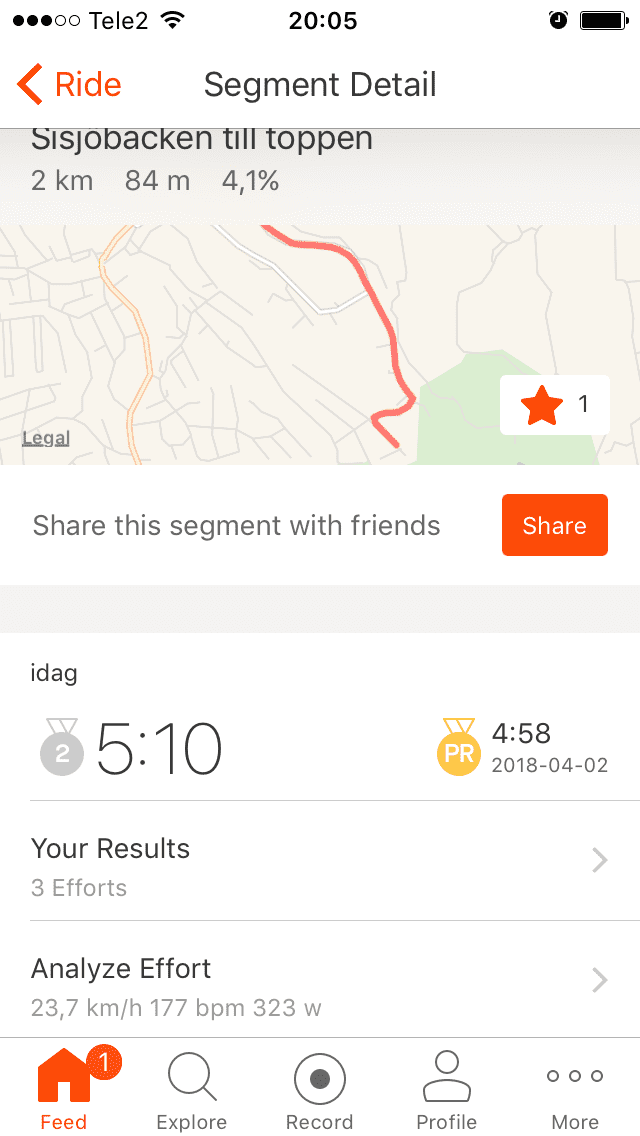Open the More tab

click(575, 1089)
